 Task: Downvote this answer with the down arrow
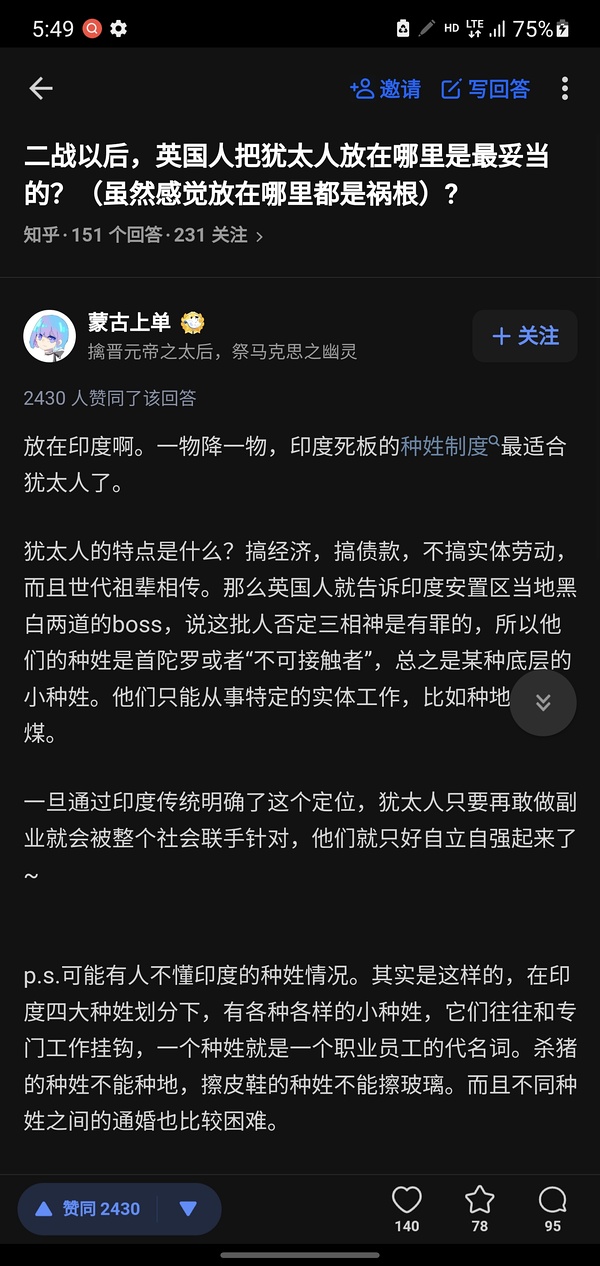tap(188, 1209)
